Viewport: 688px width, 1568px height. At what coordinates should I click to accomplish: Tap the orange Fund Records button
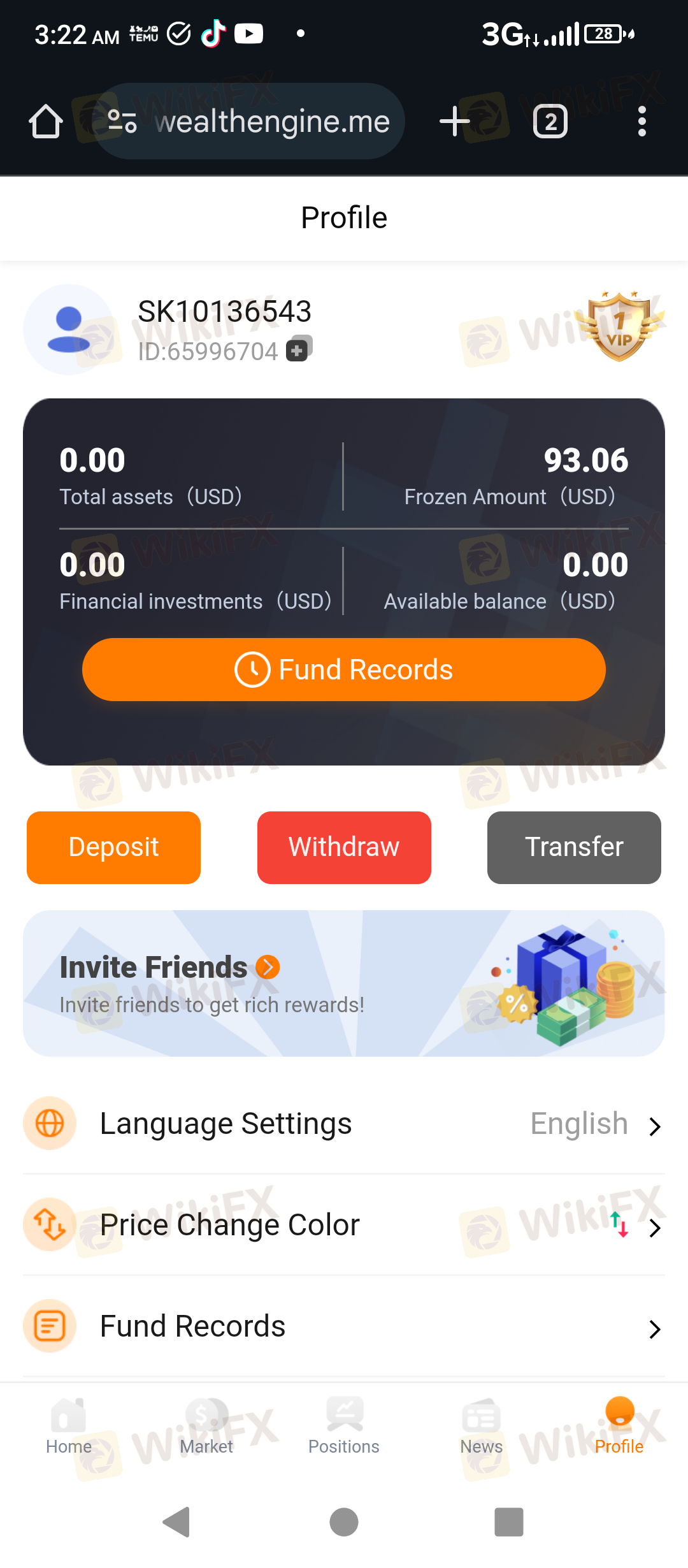point(344,669)
